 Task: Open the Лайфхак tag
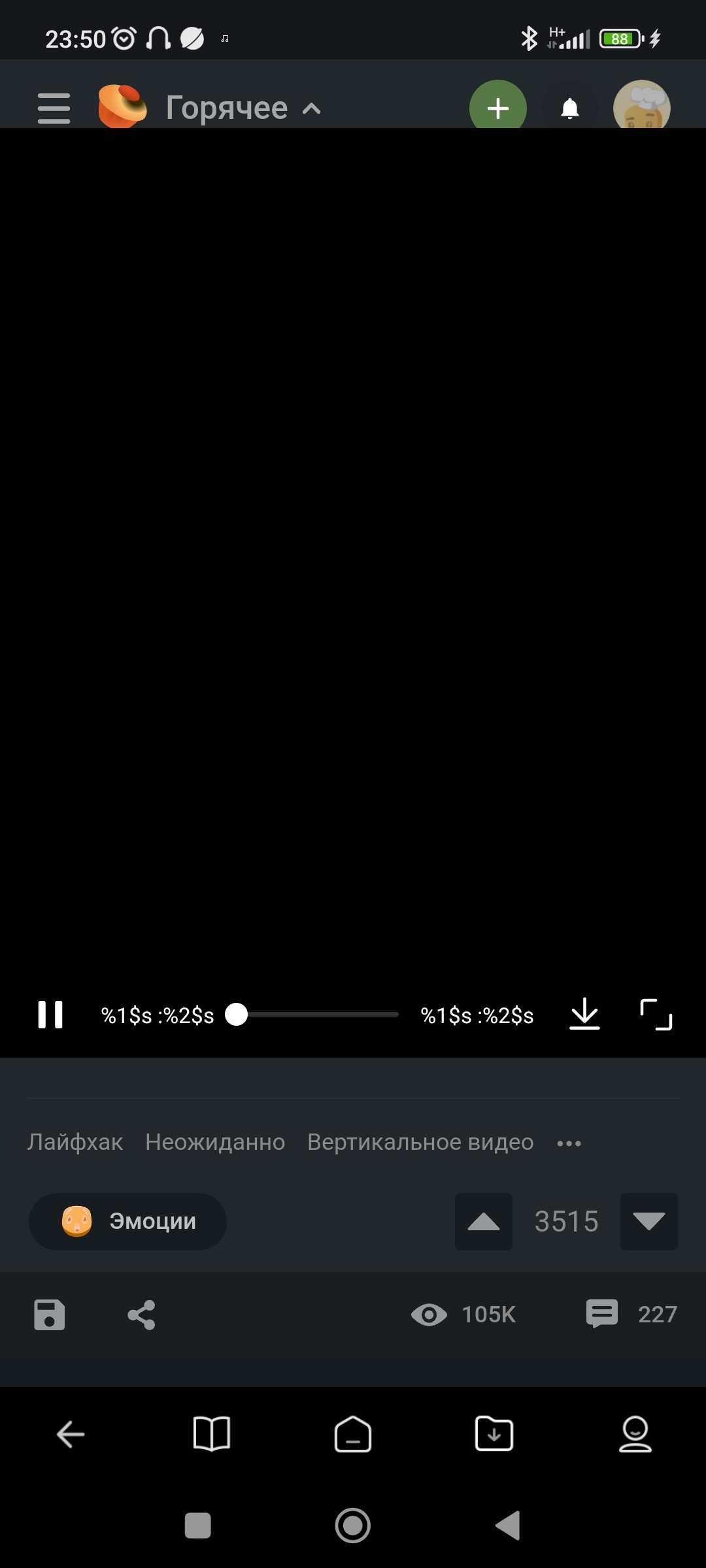75,1142
